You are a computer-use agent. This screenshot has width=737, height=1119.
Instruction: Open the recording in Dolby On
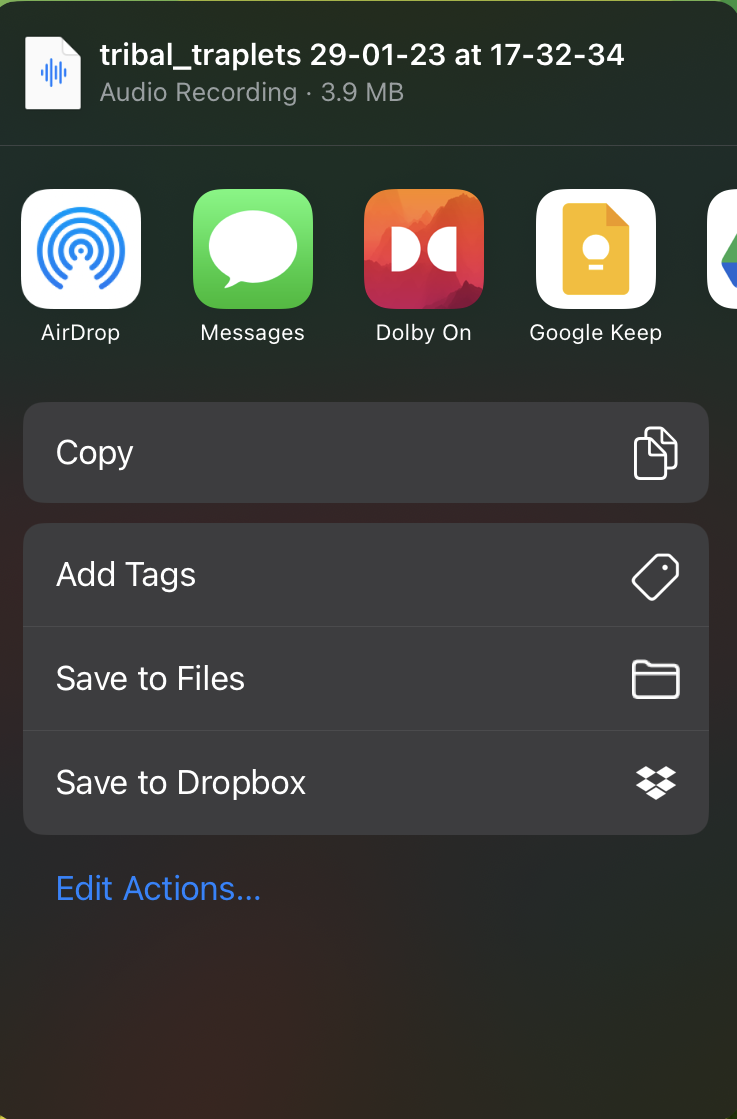[424, 249]
